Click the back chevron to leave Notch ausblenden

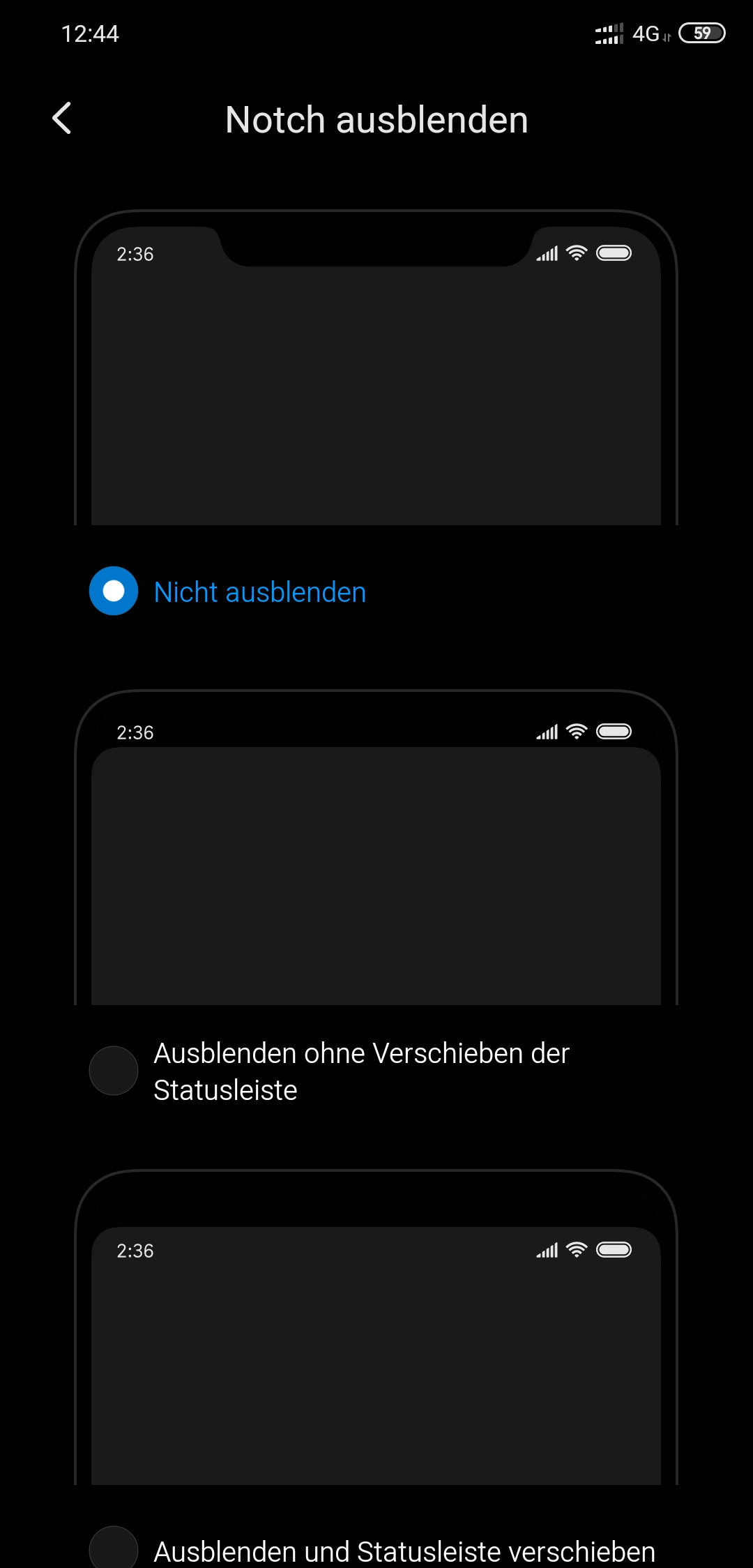pyautogui.click(x=62, y=118)
